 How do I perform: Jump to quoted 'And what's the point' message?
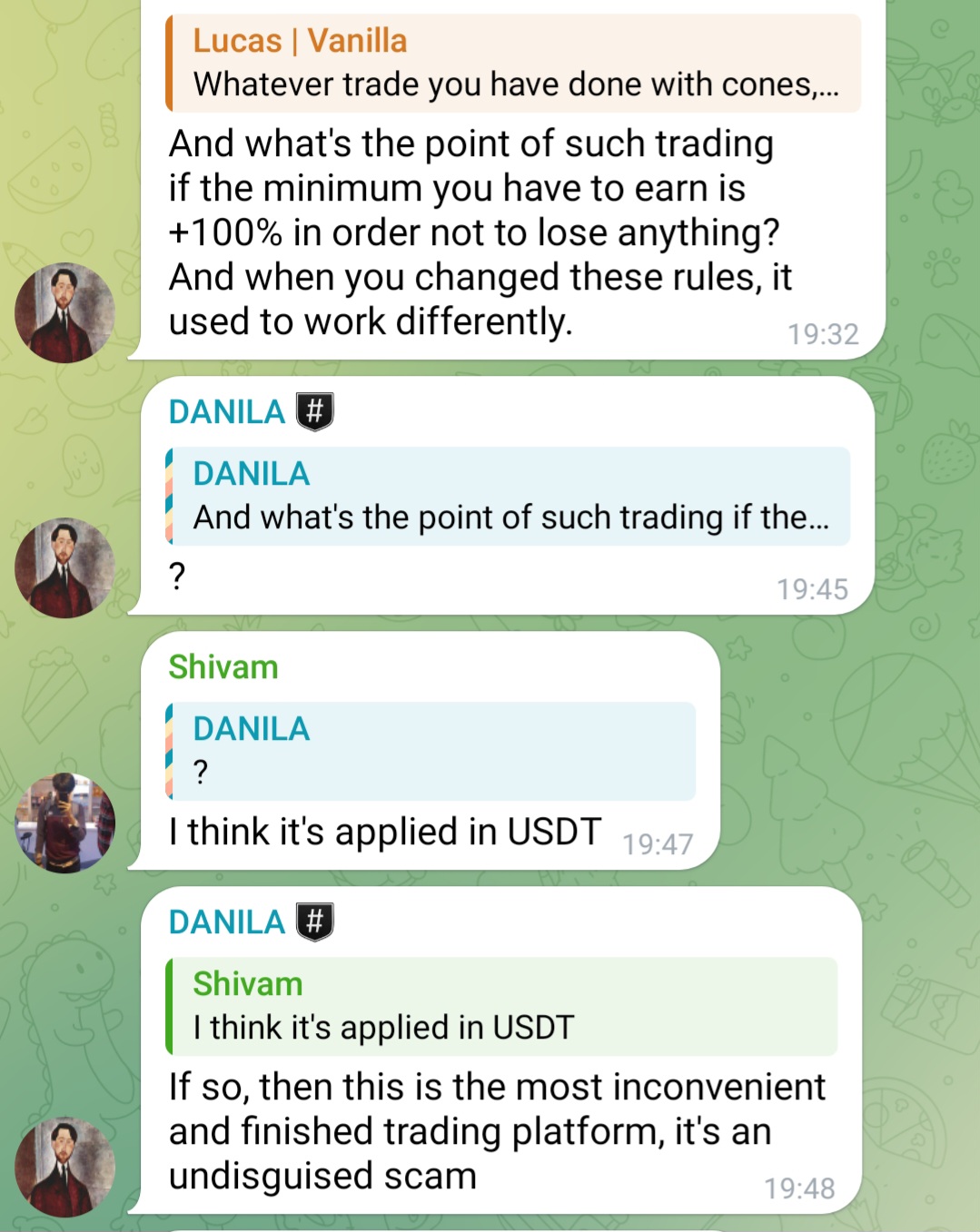(x=509, y=497)
